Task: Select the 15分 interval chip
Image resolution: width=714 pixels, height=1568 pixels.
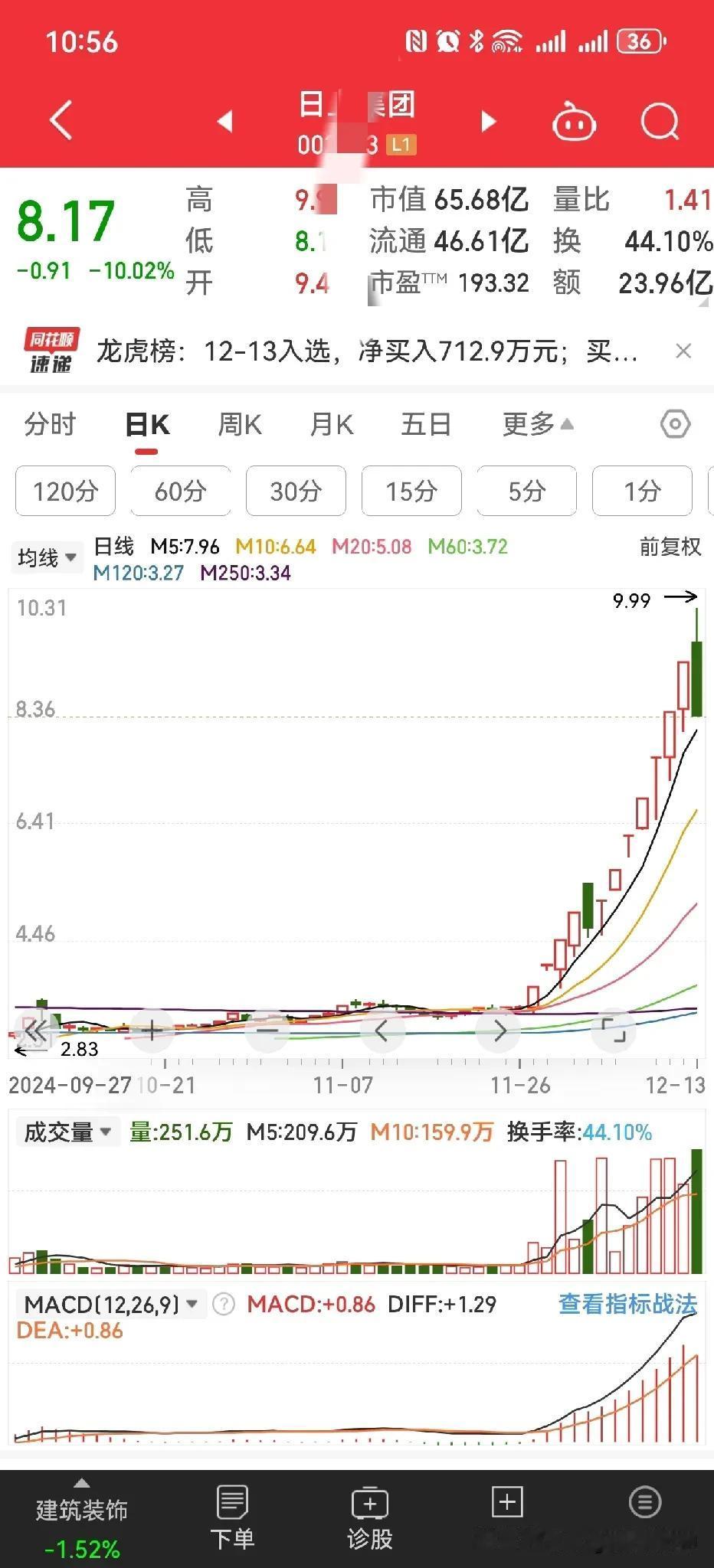Action: [411, 491]
